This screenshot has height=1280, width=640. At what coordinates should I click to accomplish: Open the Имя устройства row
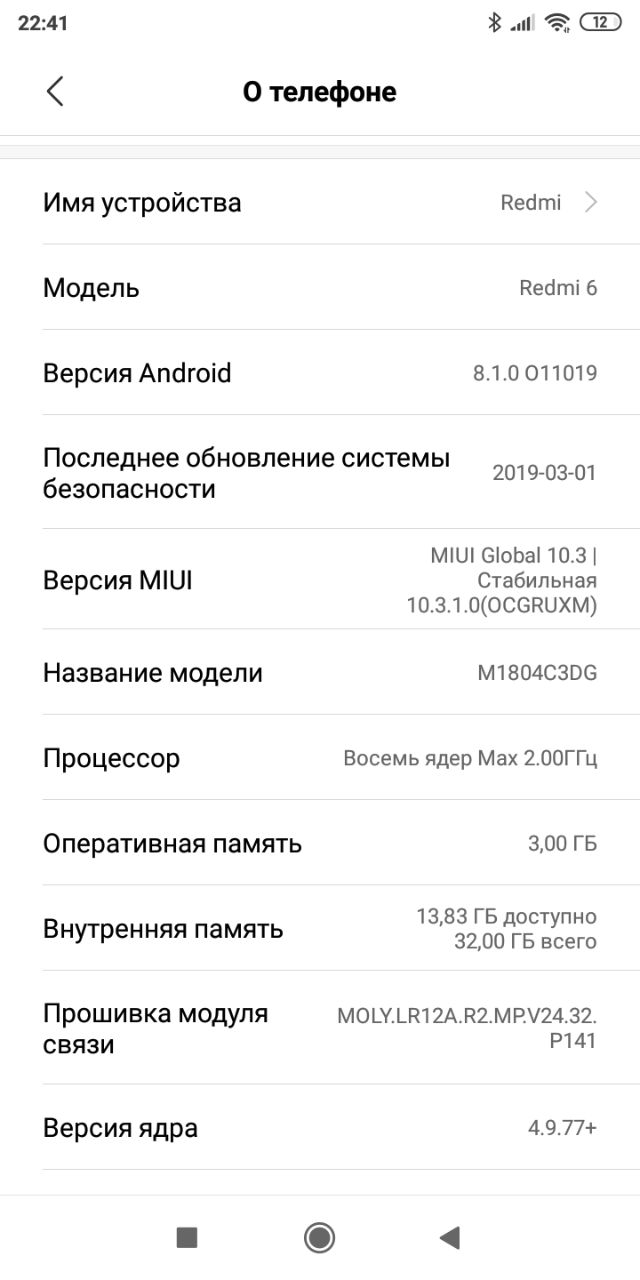click(320, 202)
